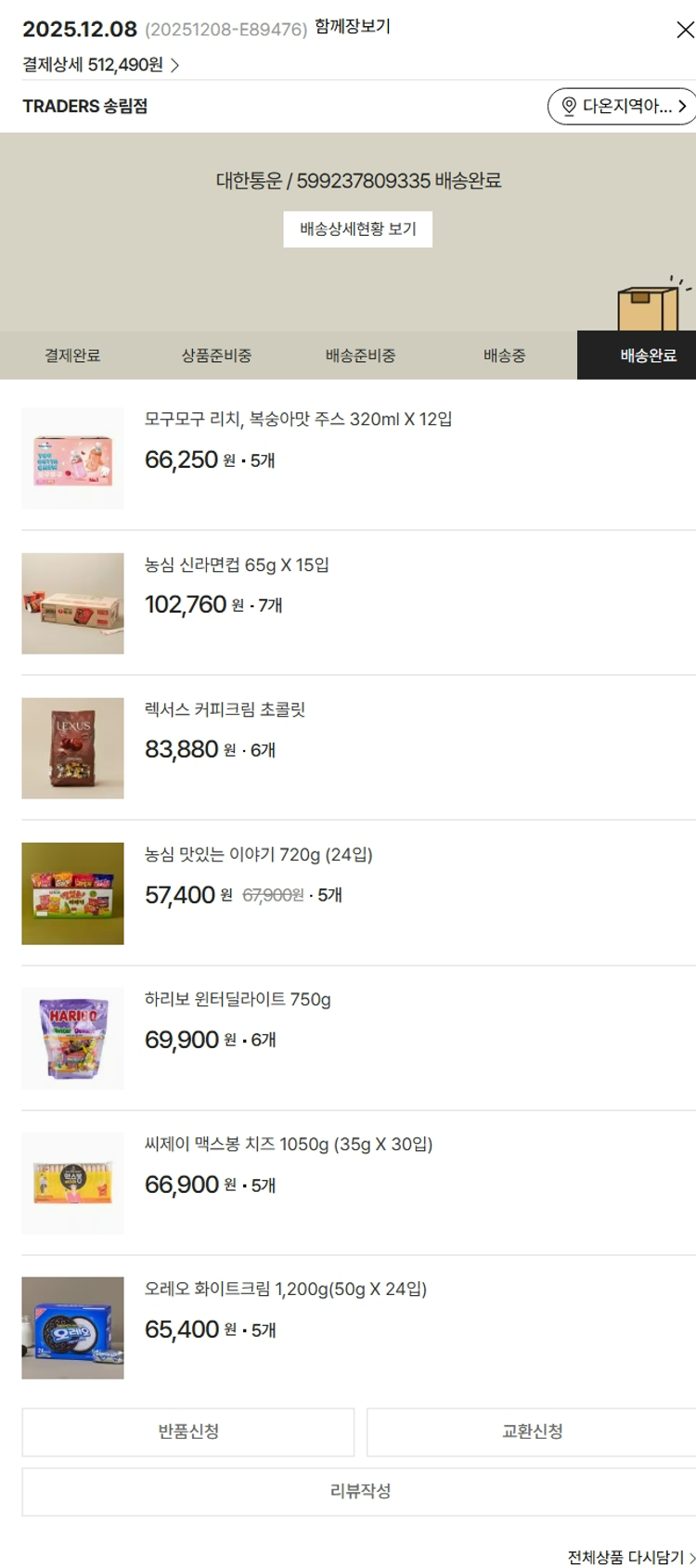This screenshot has height=1568, width=696.
Task: Request an exchange with 교환신청
Action: 532,1432
